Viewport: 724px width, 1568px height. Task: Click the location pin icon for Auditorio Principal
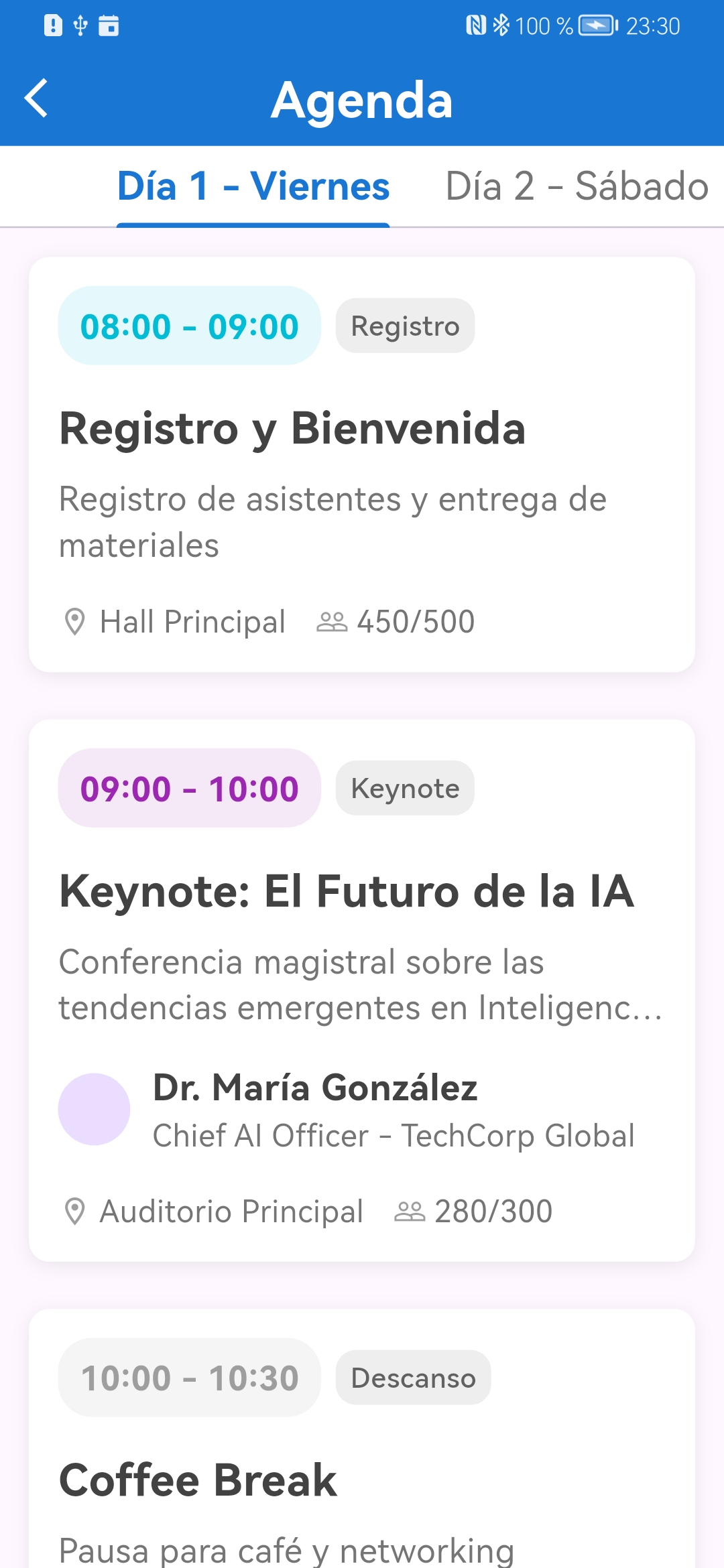(76, 1211)
